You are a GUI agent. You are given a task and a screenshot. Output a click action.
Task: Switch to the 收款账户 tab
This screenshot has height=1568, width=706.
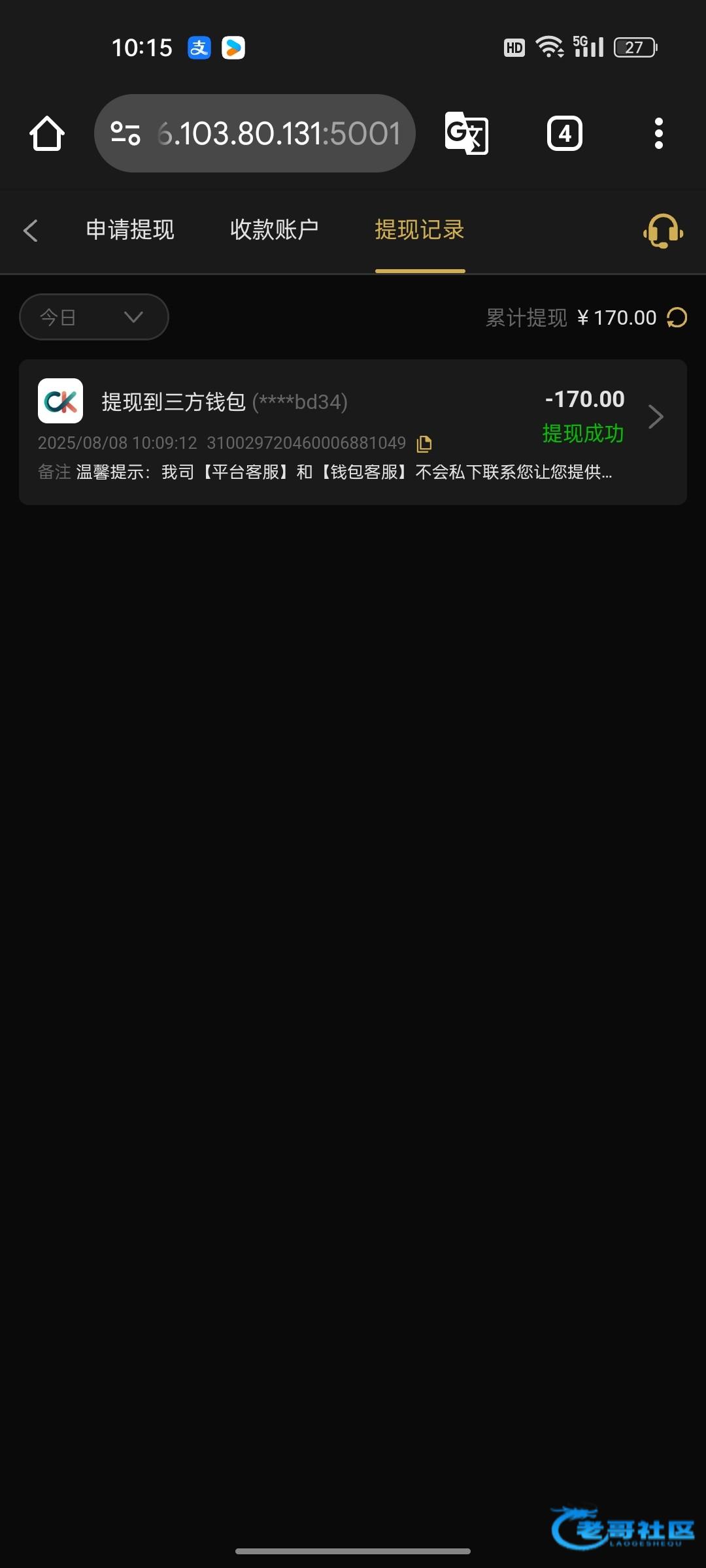click(x=274, y=230)
